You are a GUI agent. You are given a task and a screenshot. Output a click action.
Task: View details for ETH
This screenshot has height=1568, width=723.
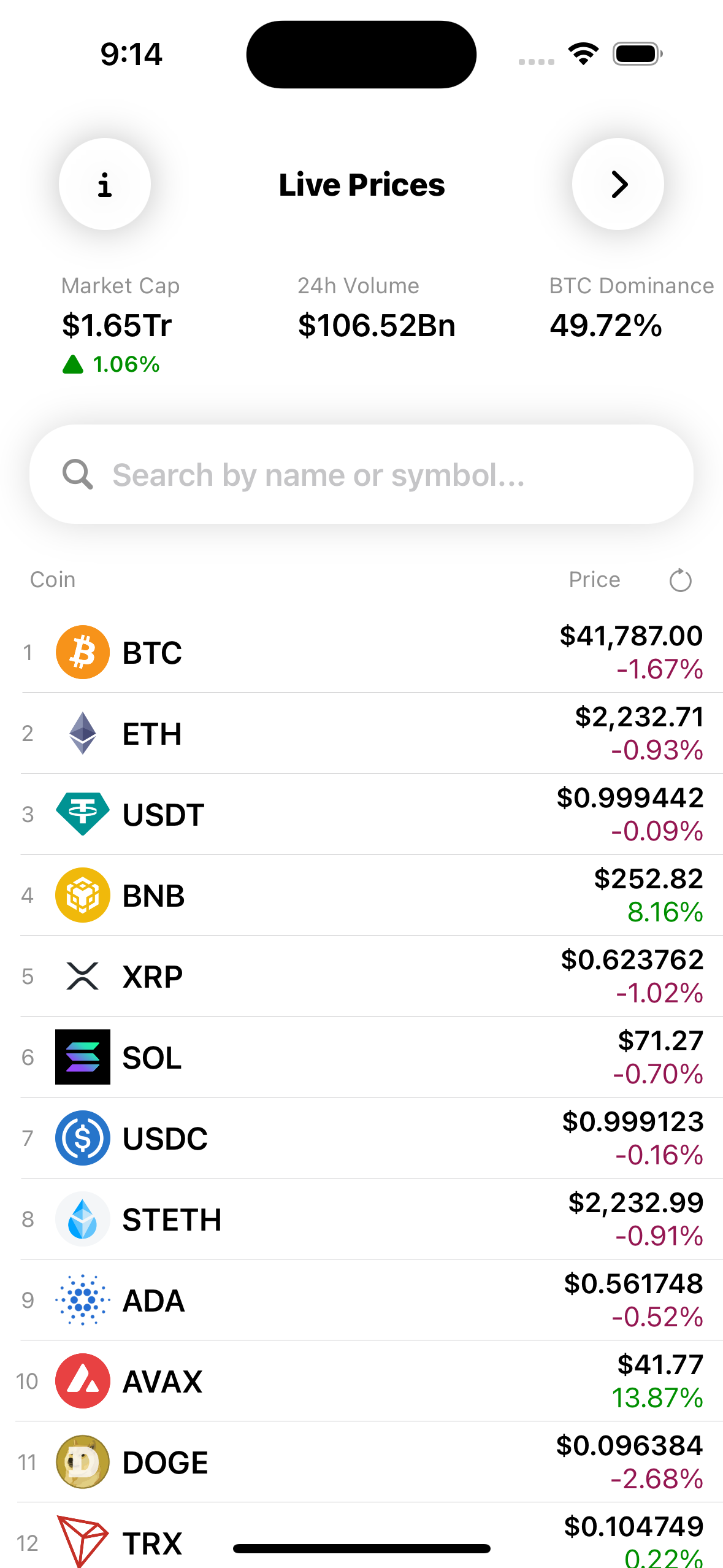click(x=361, y=733)
